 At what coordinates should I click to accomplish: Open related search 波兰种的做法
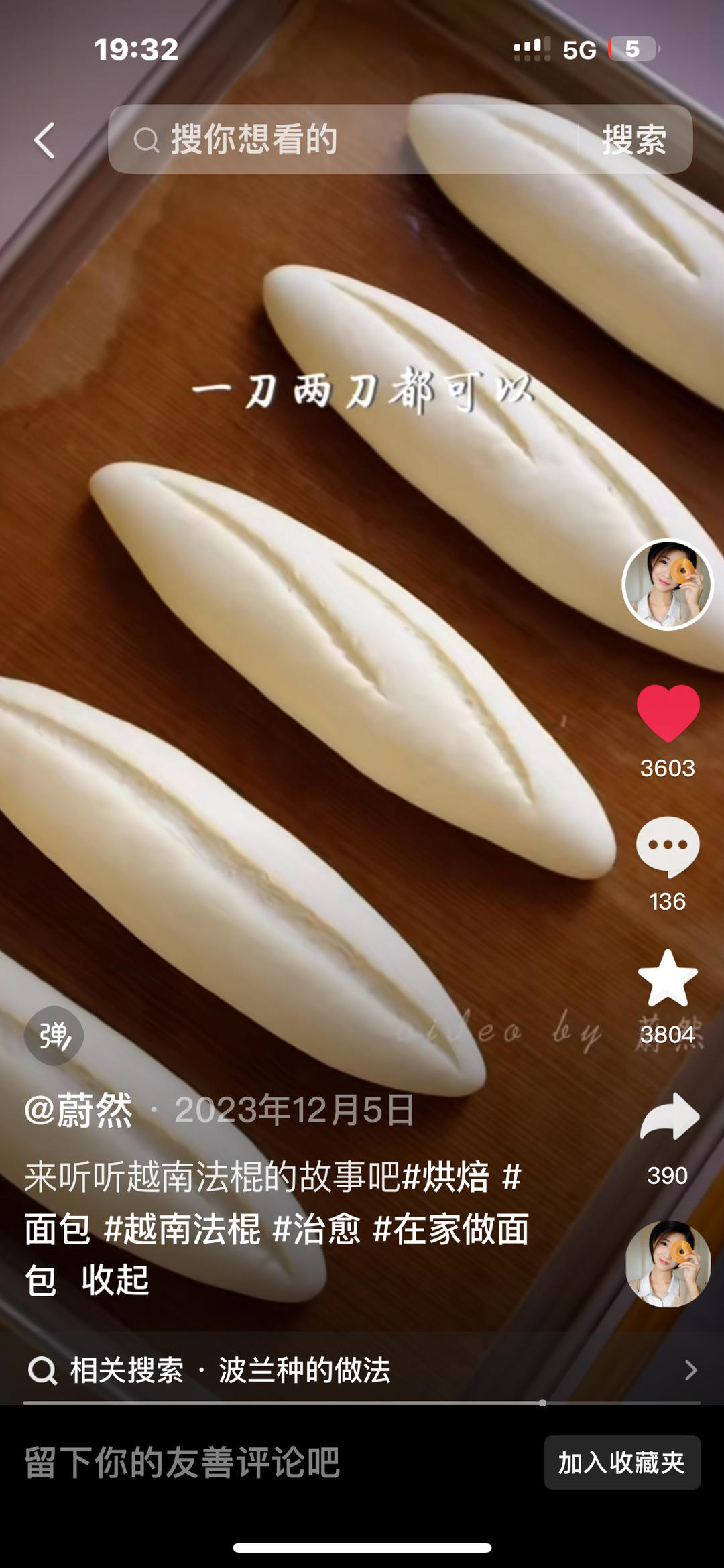pyautogui.click(x=304, y=1370)
